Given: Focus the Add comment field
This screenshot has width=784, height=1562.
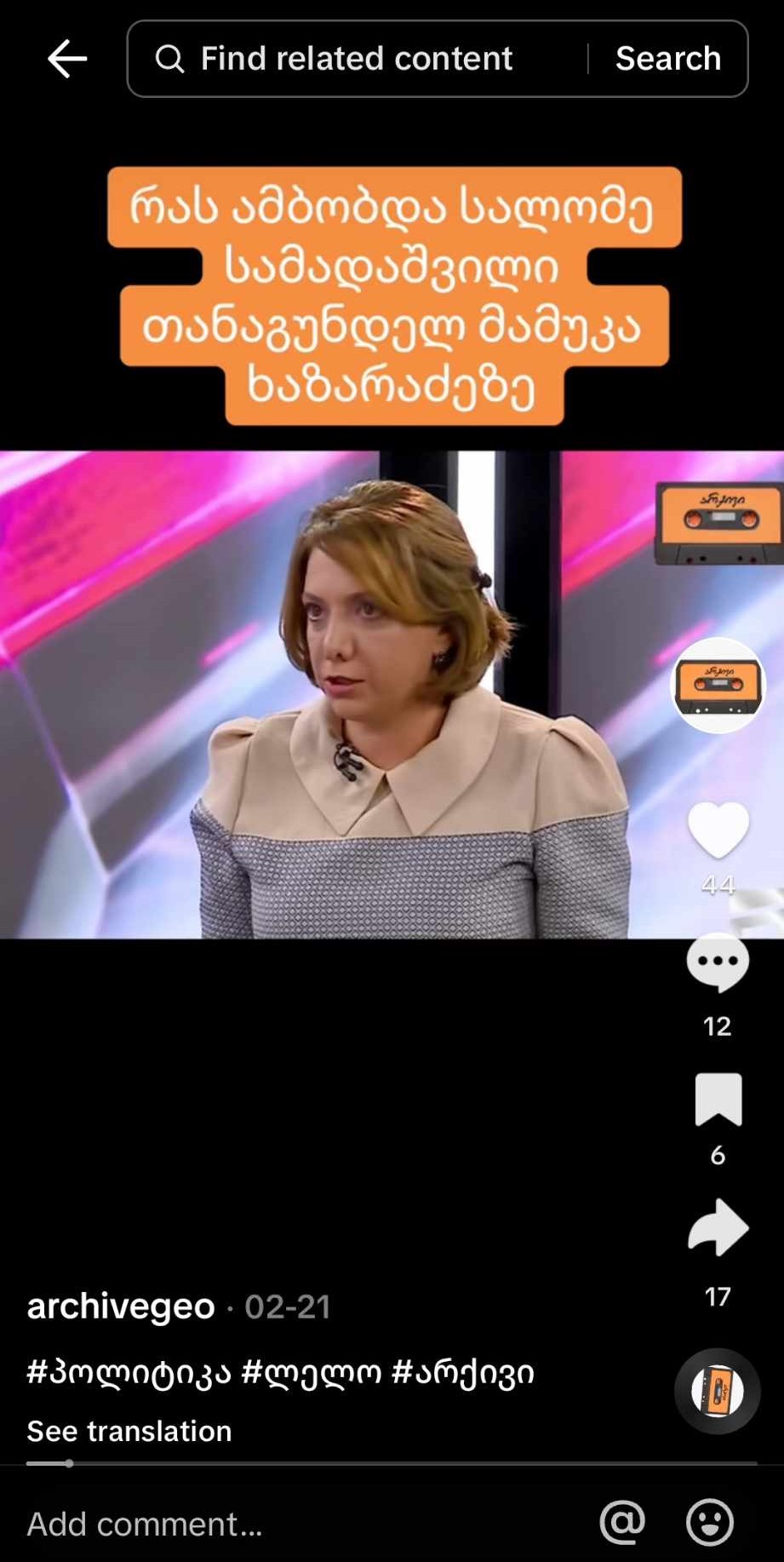Looking at the screenshot, I should pyautogui.click(x=255, y=1524).
